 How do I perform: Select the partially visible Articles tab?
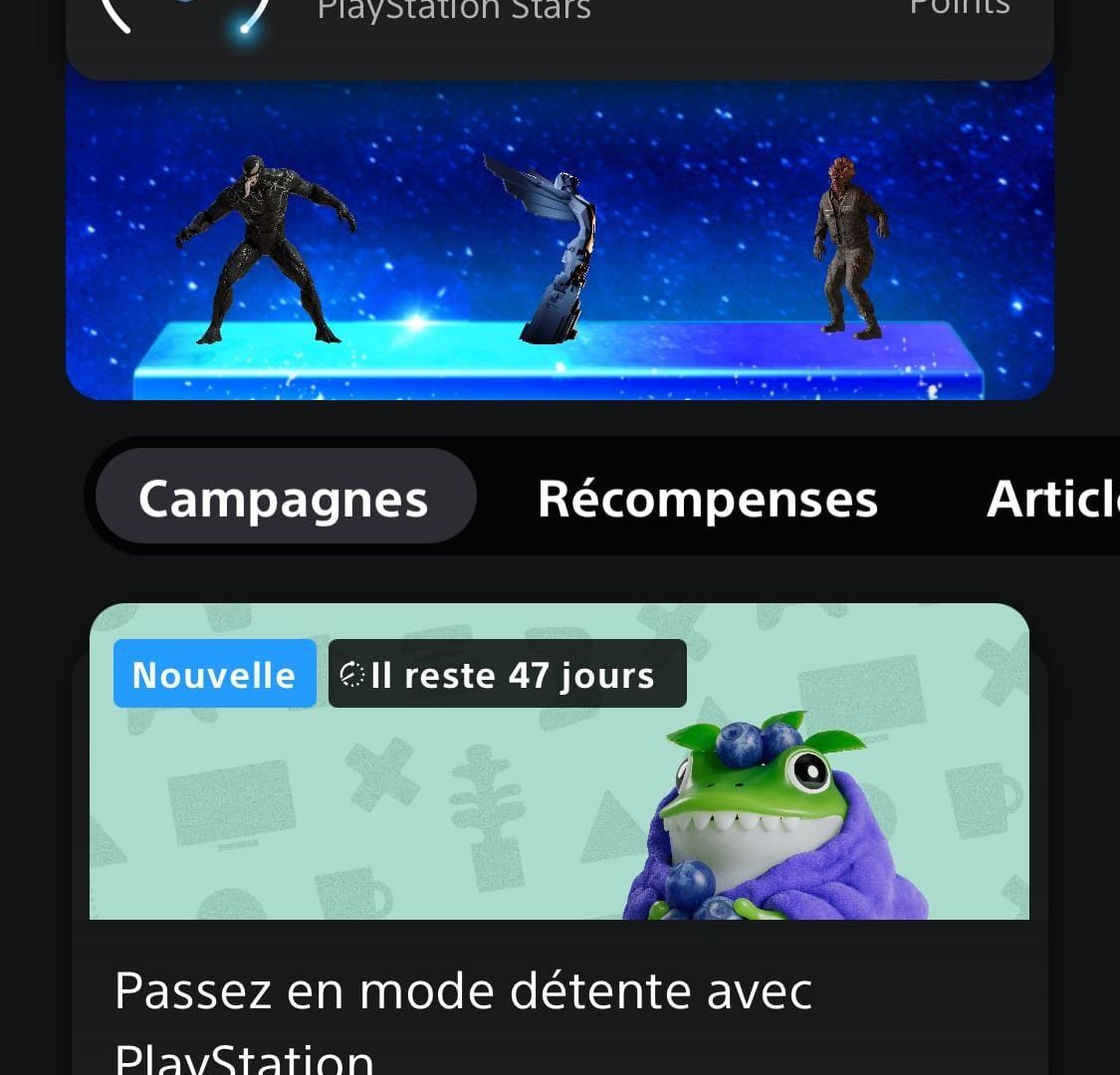coord(1050,498)
